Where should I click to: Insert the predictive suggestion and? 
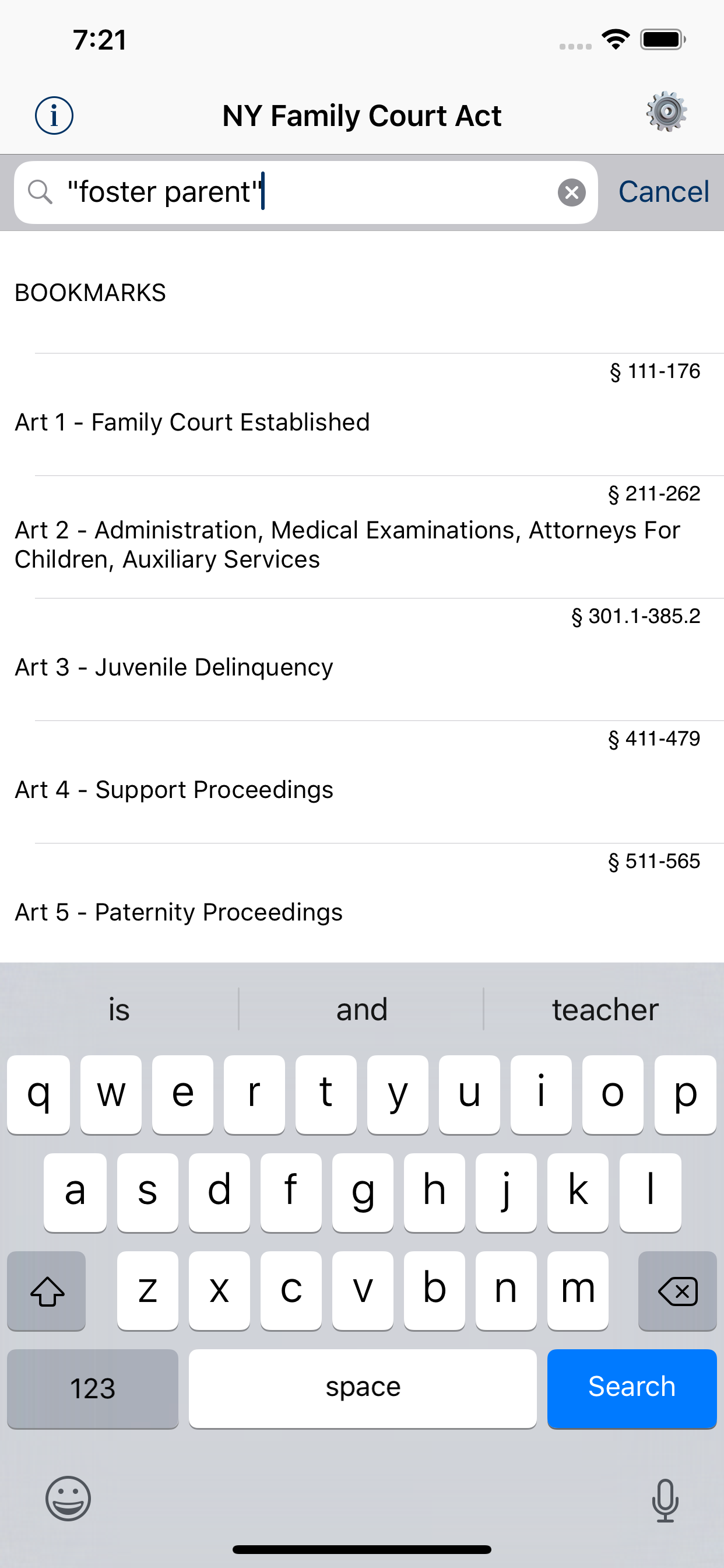coord(362,1009)
